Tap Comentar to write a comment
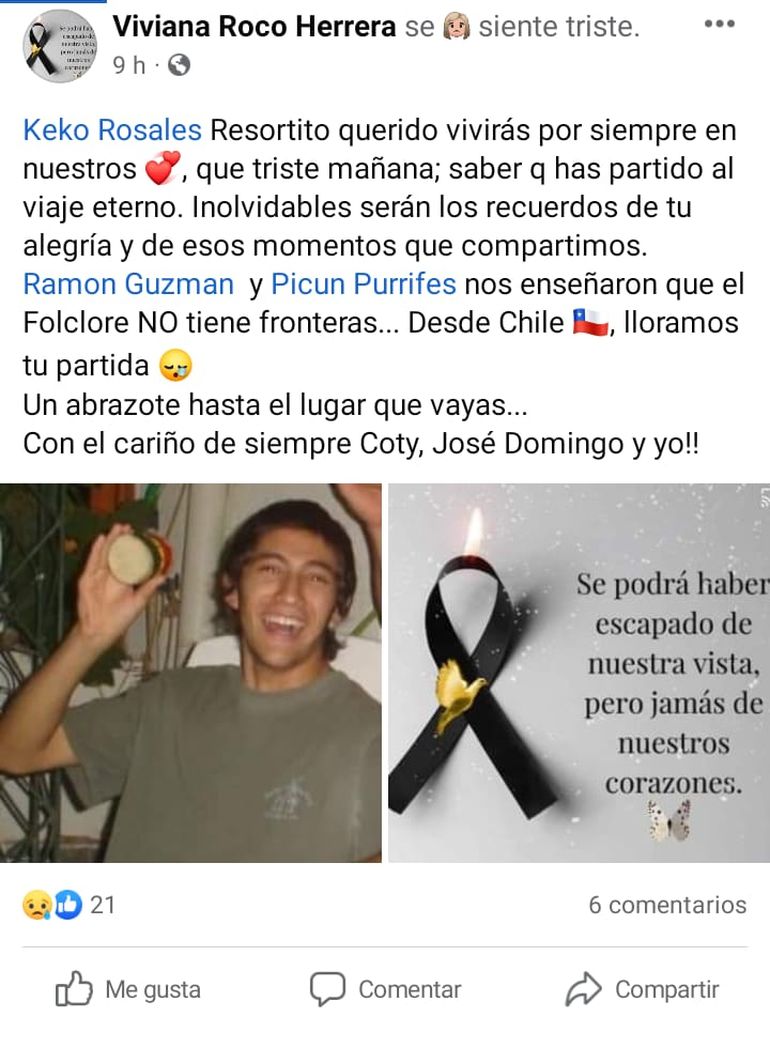Image resolution: width=770 pixels, height=1048 pixels. coord(385,990)
